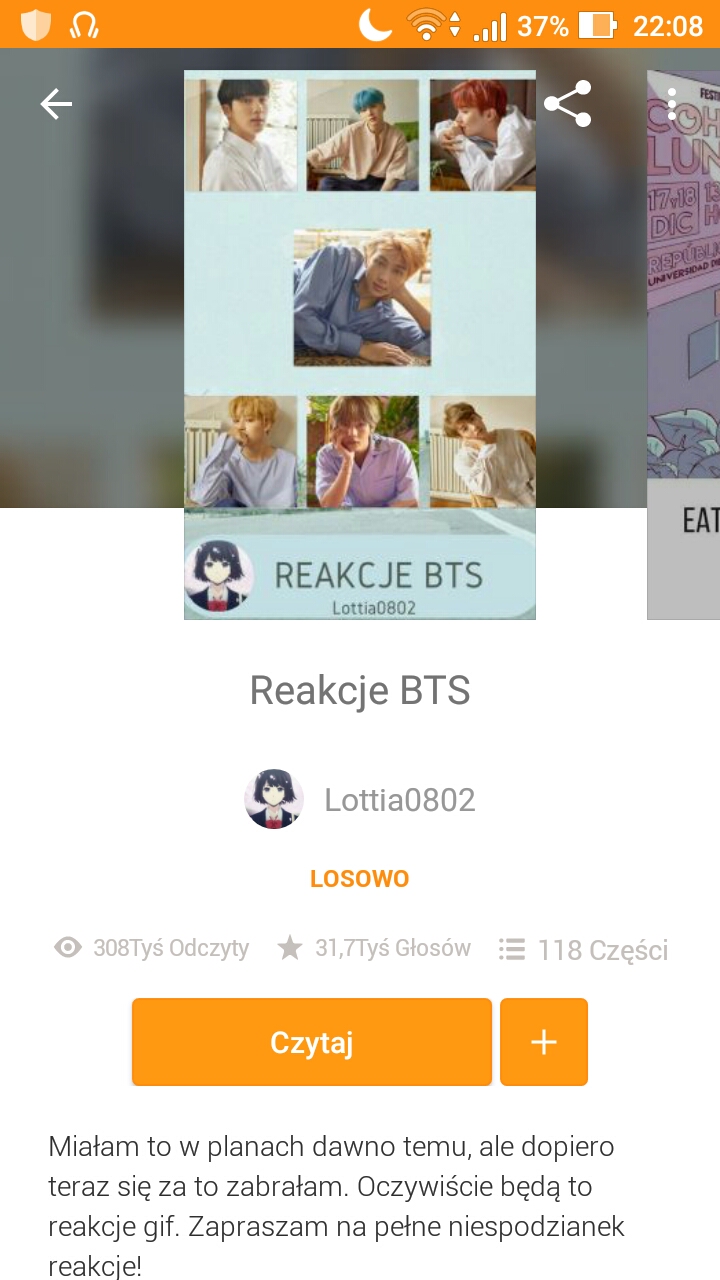Share the Reakcje BTS story
The width and height of the screenshot is (720, 1280).
point(567,104)
